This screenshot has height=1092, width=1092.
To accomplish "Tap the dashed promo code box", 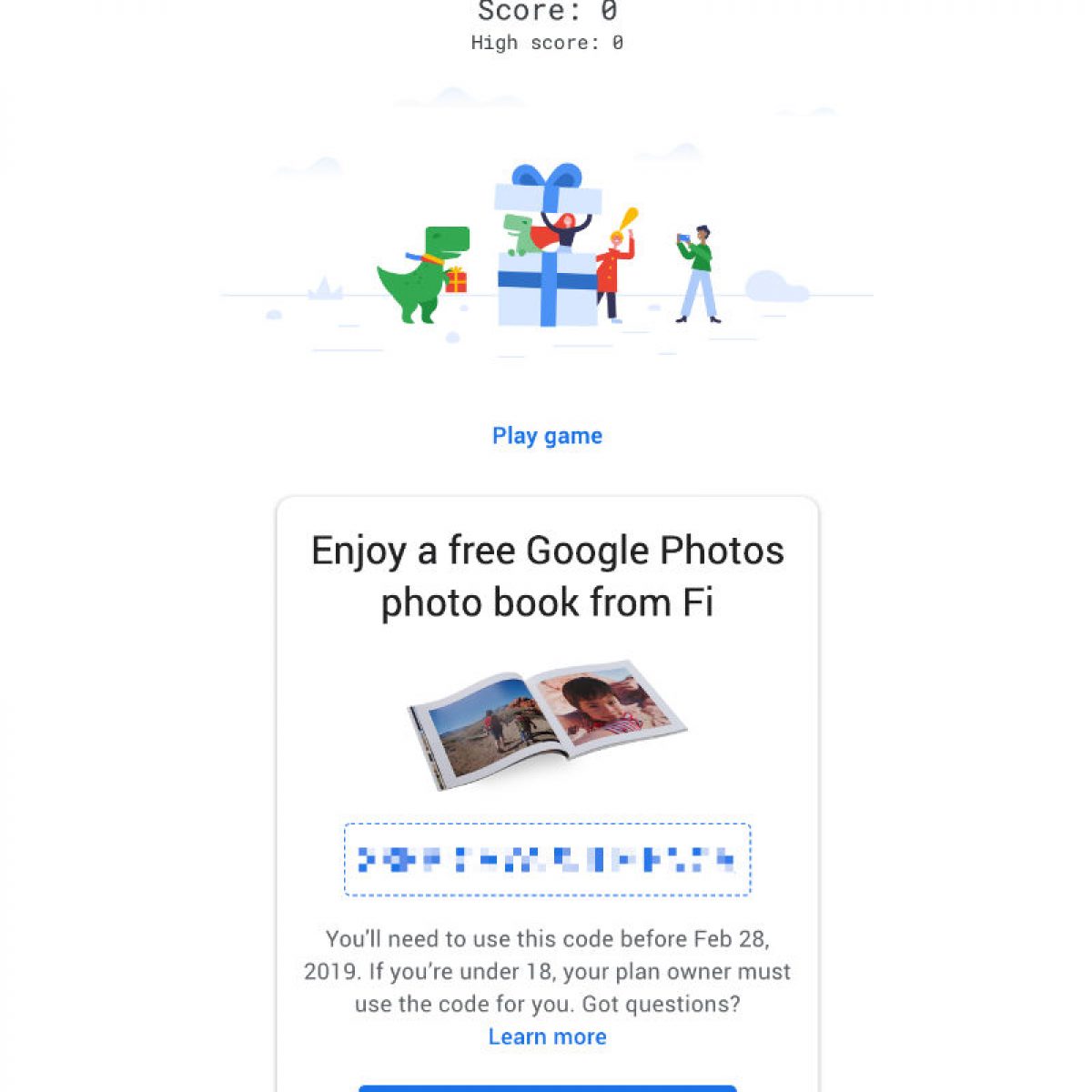I will click(547, 860).
